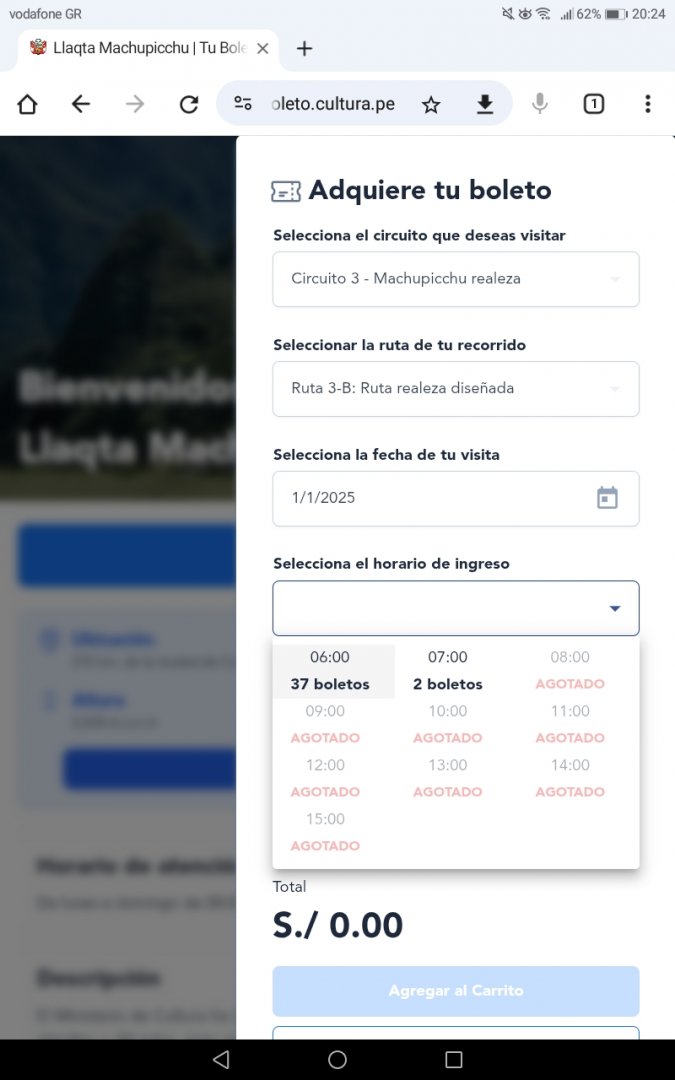This screenshot has height=1080, width=675.
Task: Choose the 07:00 slot with 2 boletos
Action: click(448, 671)
